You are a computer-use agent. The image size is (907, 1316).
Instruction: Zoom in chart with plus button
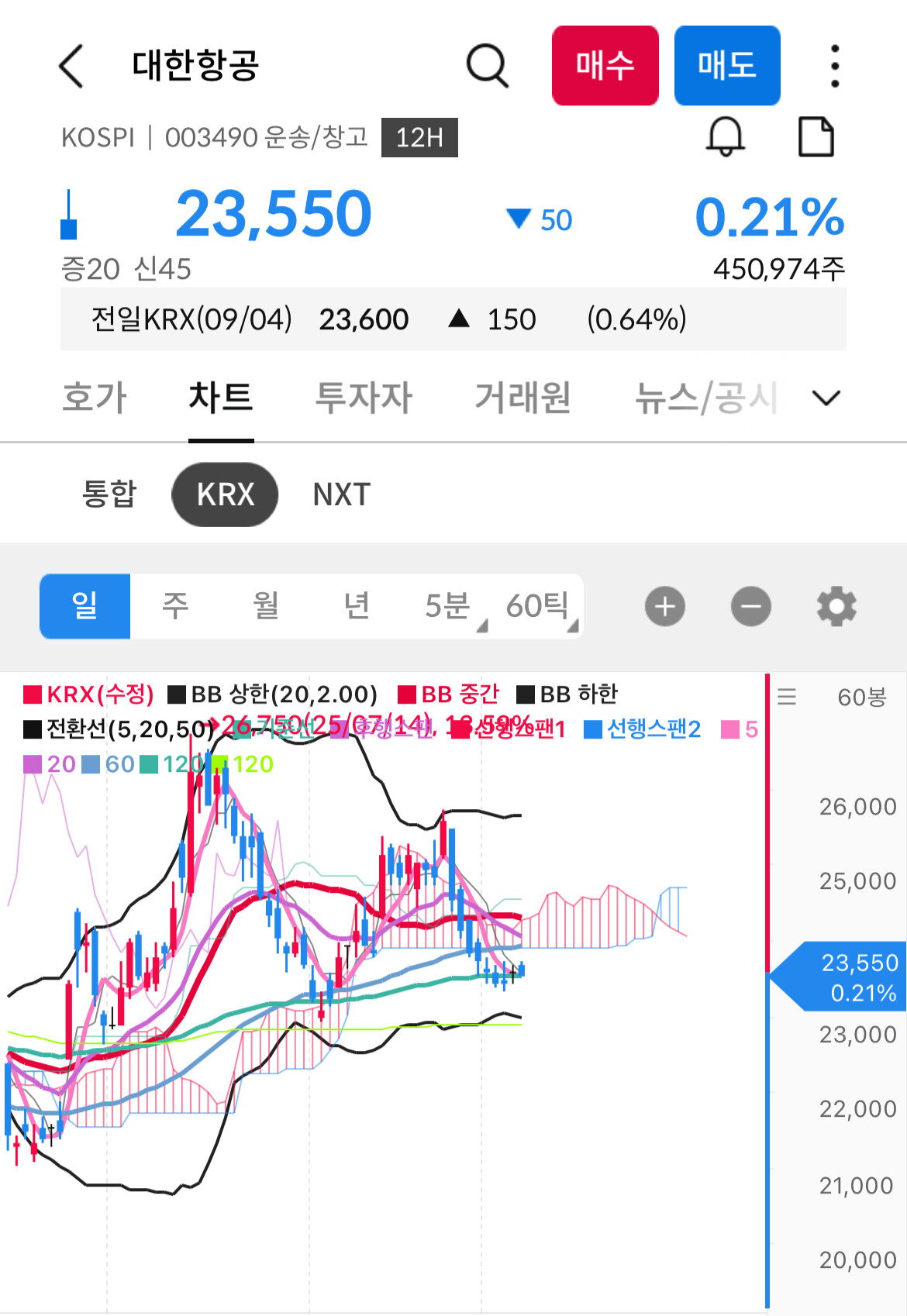pyautogui.click(x=665, y=606)
